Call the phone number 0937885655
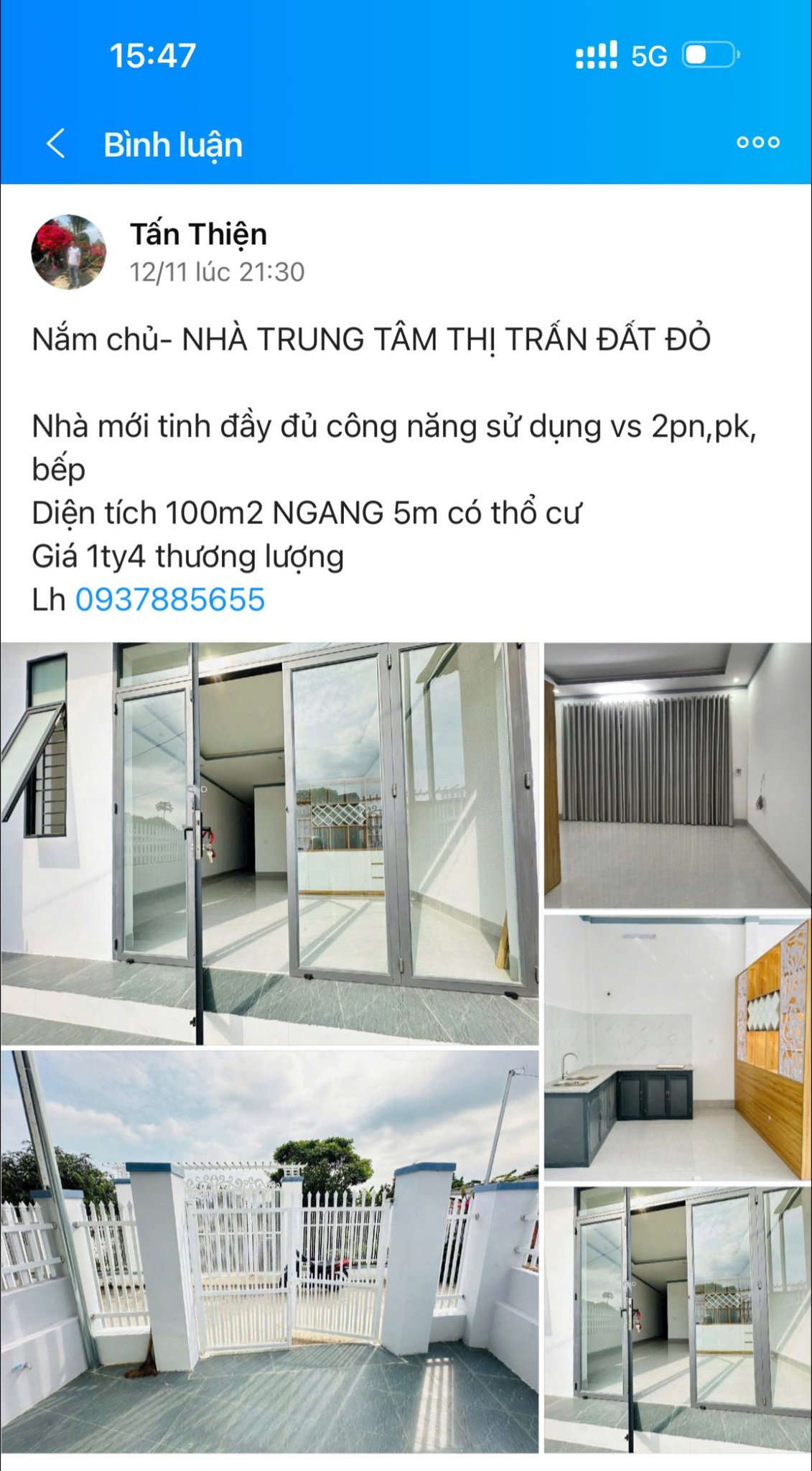This screenshot has height=1471, width=812. pyautogui.click(x=170, y=600)
